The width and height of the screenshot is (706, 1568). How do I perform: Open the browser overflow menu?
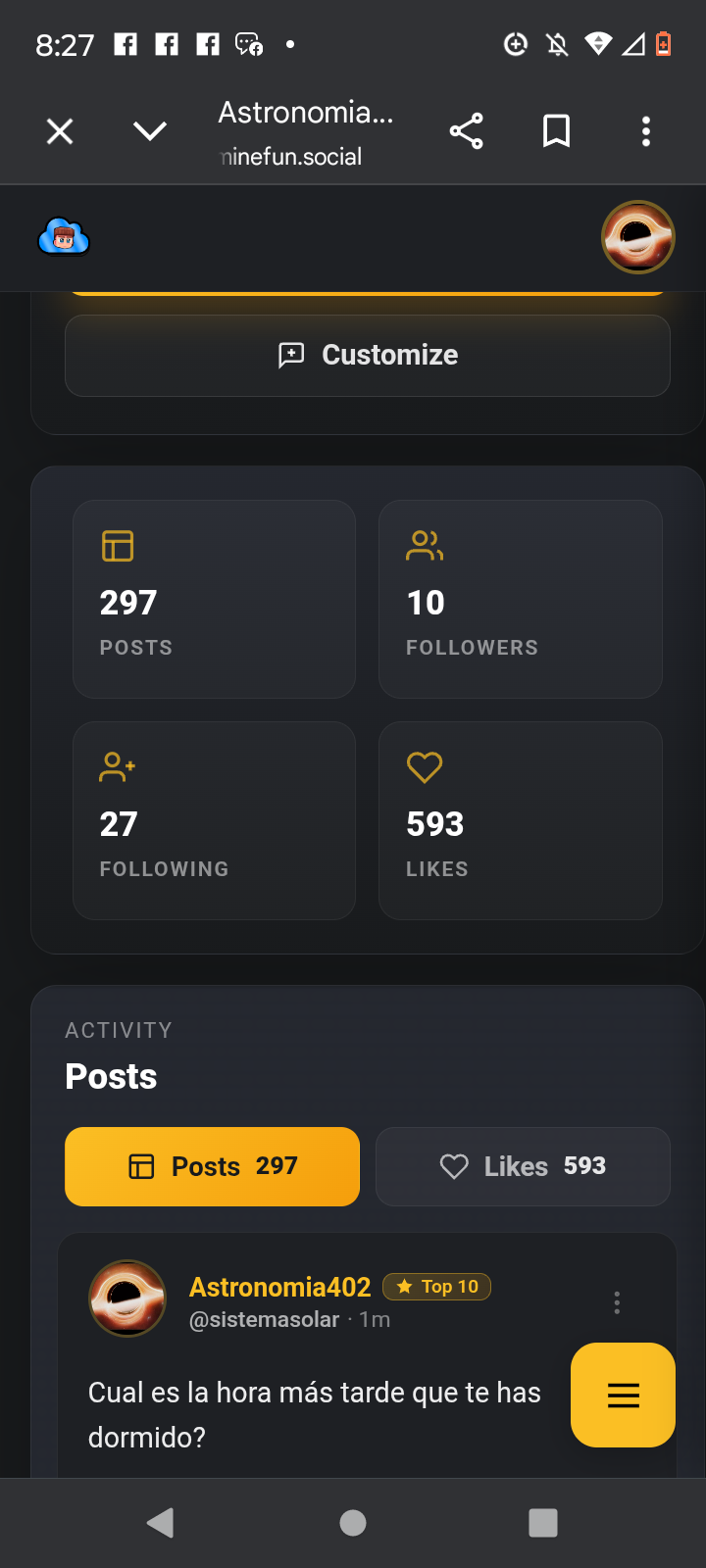coord(645,131)
